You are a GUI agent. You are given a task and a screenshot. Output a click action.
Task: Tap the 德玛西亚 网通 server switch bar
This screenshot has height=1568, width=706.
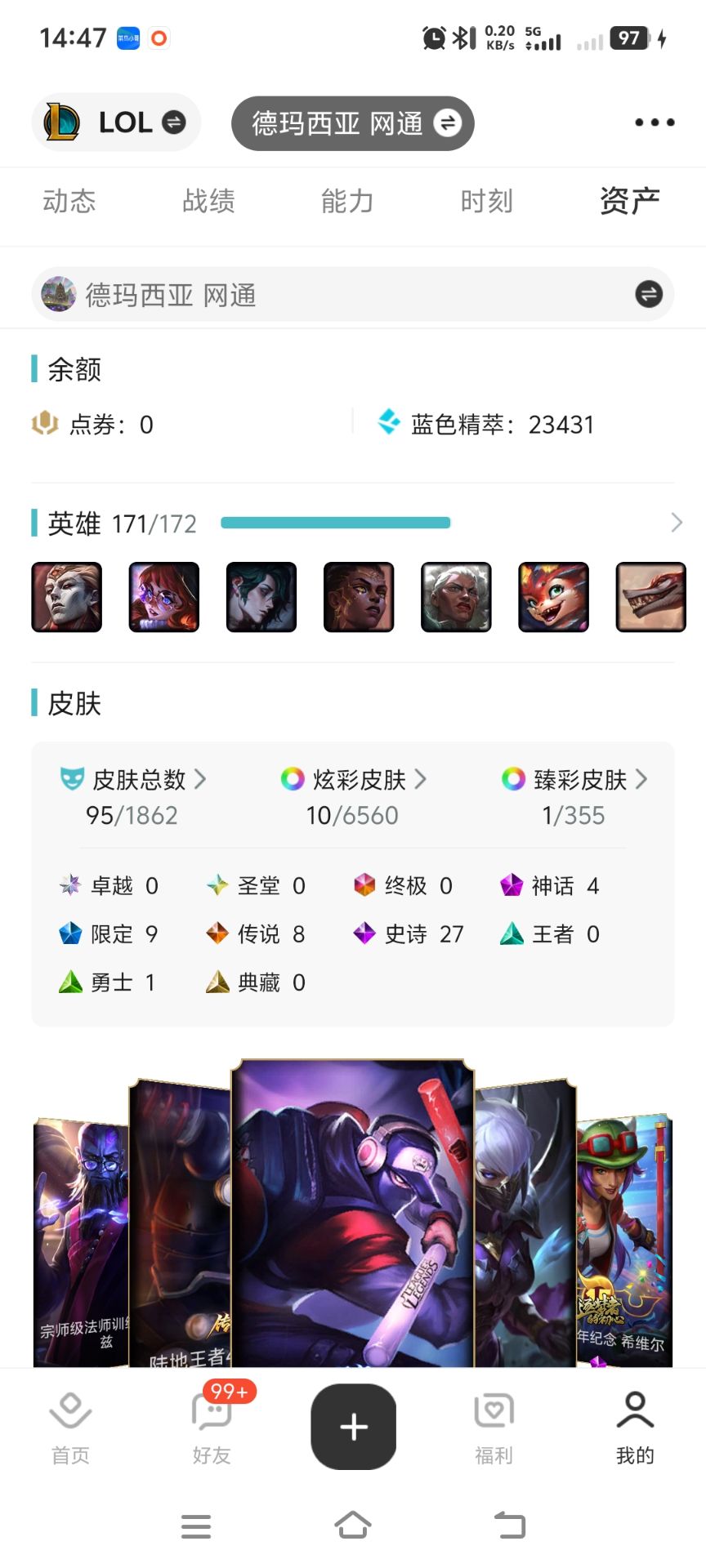(353, 295)
